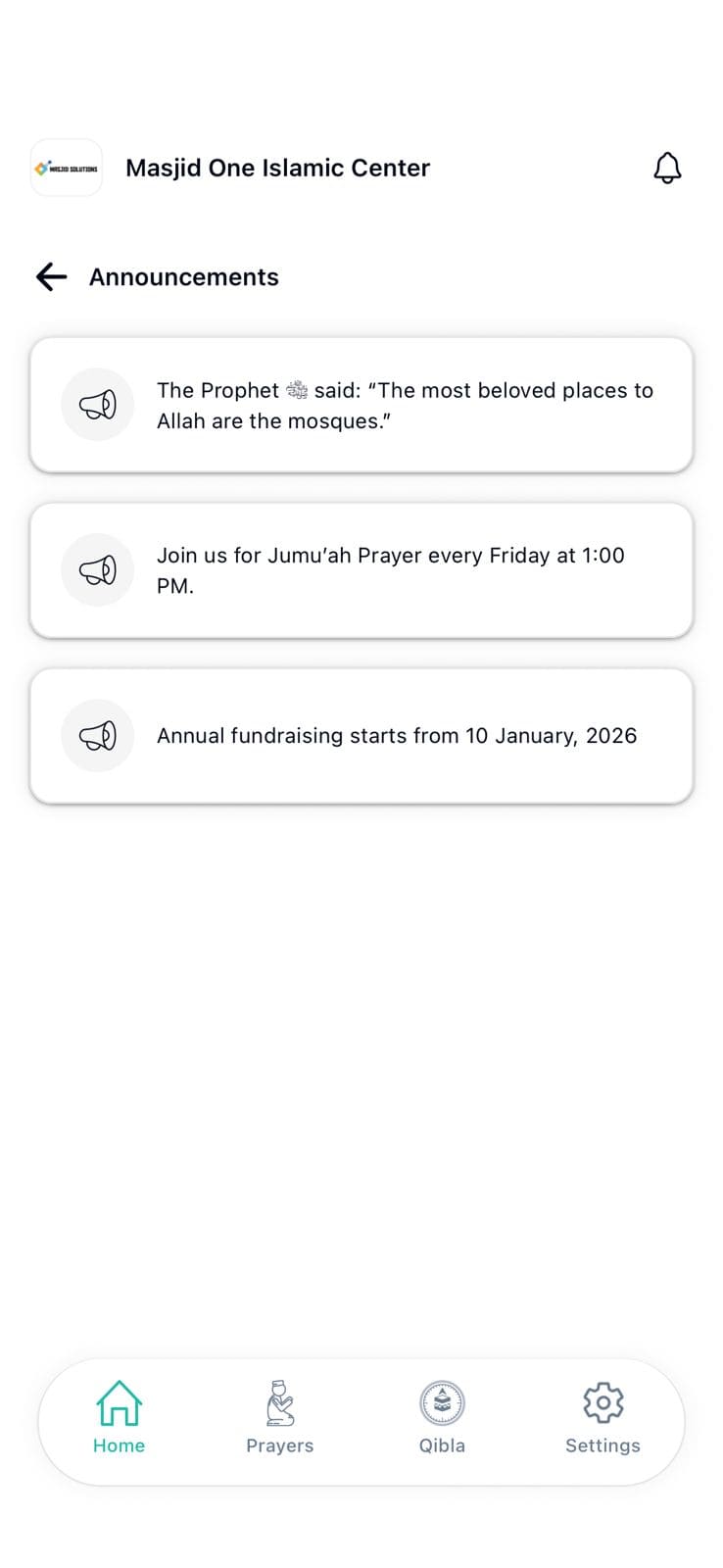Image resolution: width=723 pixels, height=1568 pixels.
Task: Open the Annual fundraising announcement
Action: tap(361, 736)
